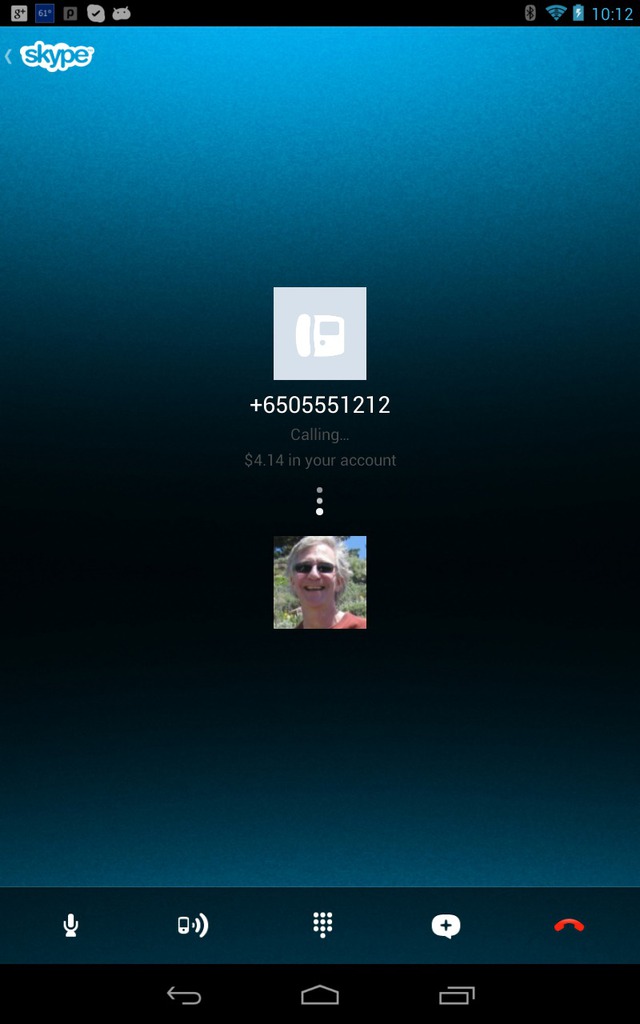Mute the microphone
This screenshot has height=1024, width=640.
coord(70,925)
